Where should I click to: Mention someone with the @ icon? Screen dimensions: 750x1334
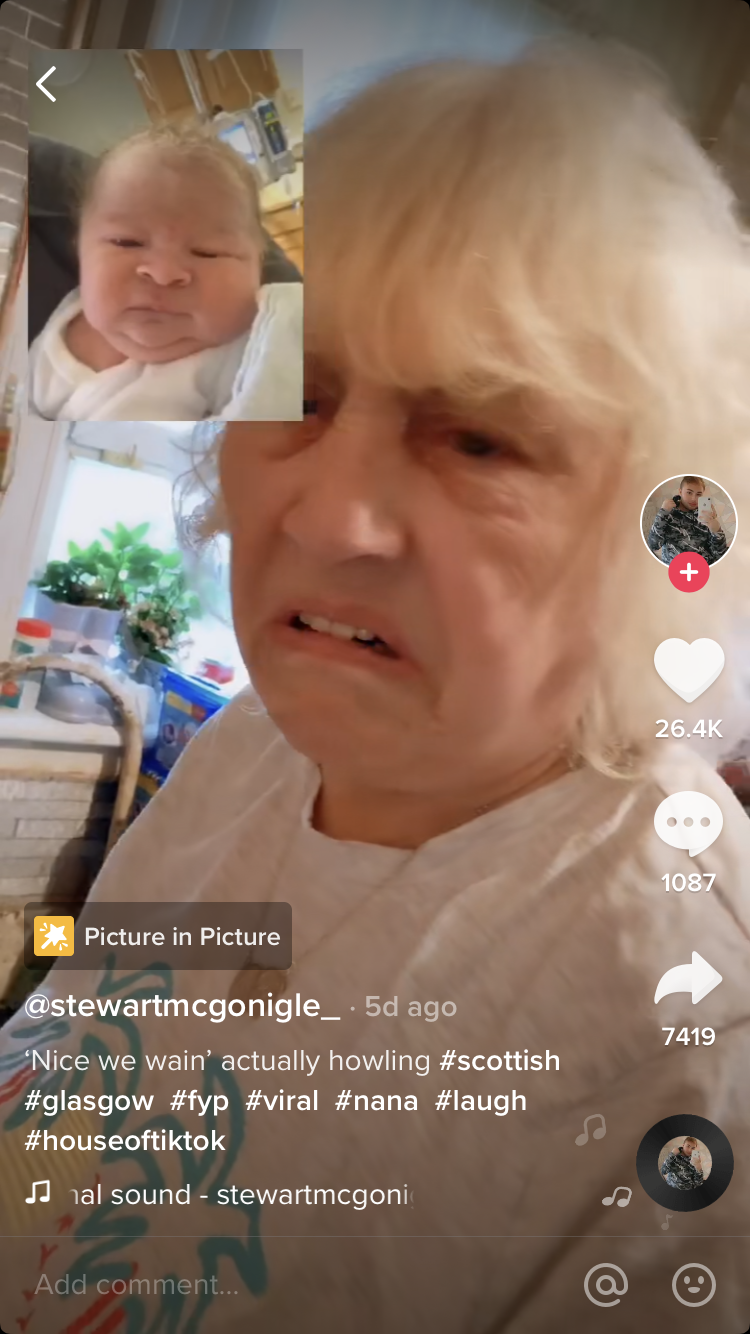(x=605, y=1285)
